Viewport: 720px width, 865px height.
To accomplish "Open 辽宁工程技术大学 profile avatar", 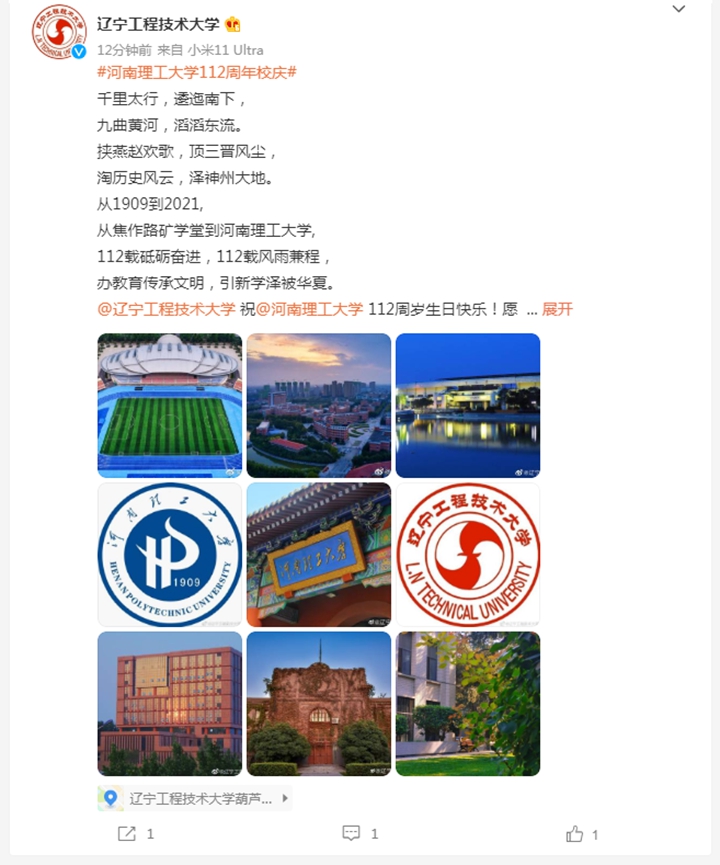I will 59,32.
